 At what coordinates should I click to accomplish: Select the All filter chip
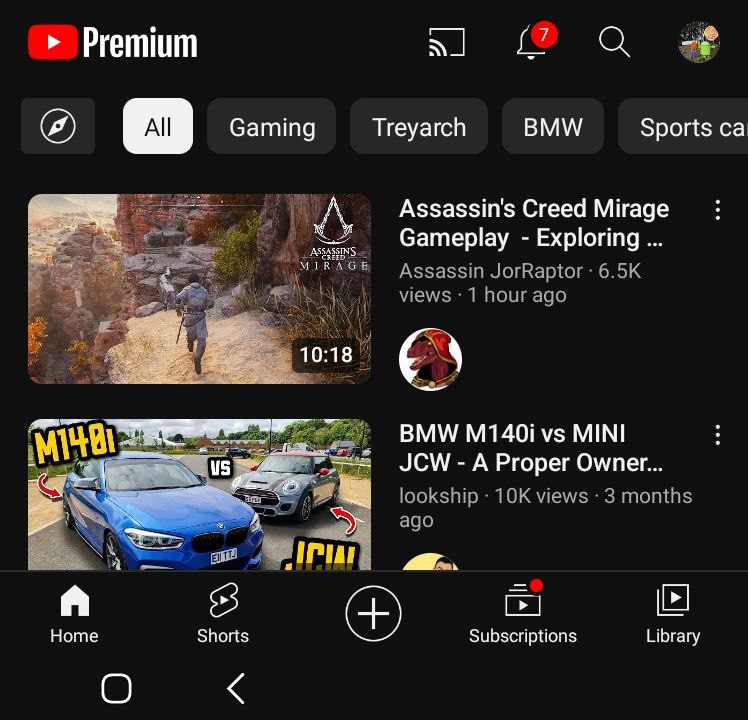point(158,127)
